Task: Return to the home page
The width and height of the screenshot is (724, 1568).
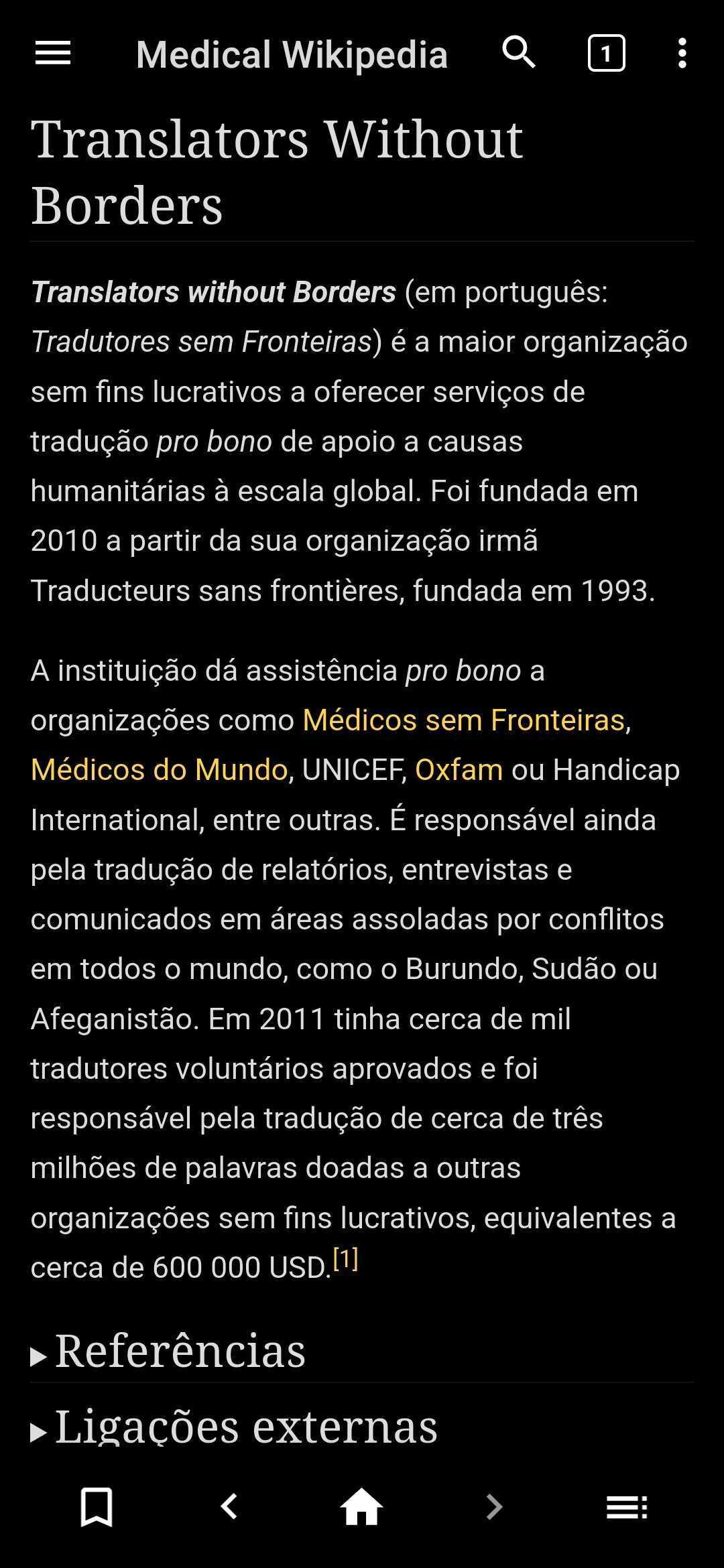Action: [x=361, y=1507]
